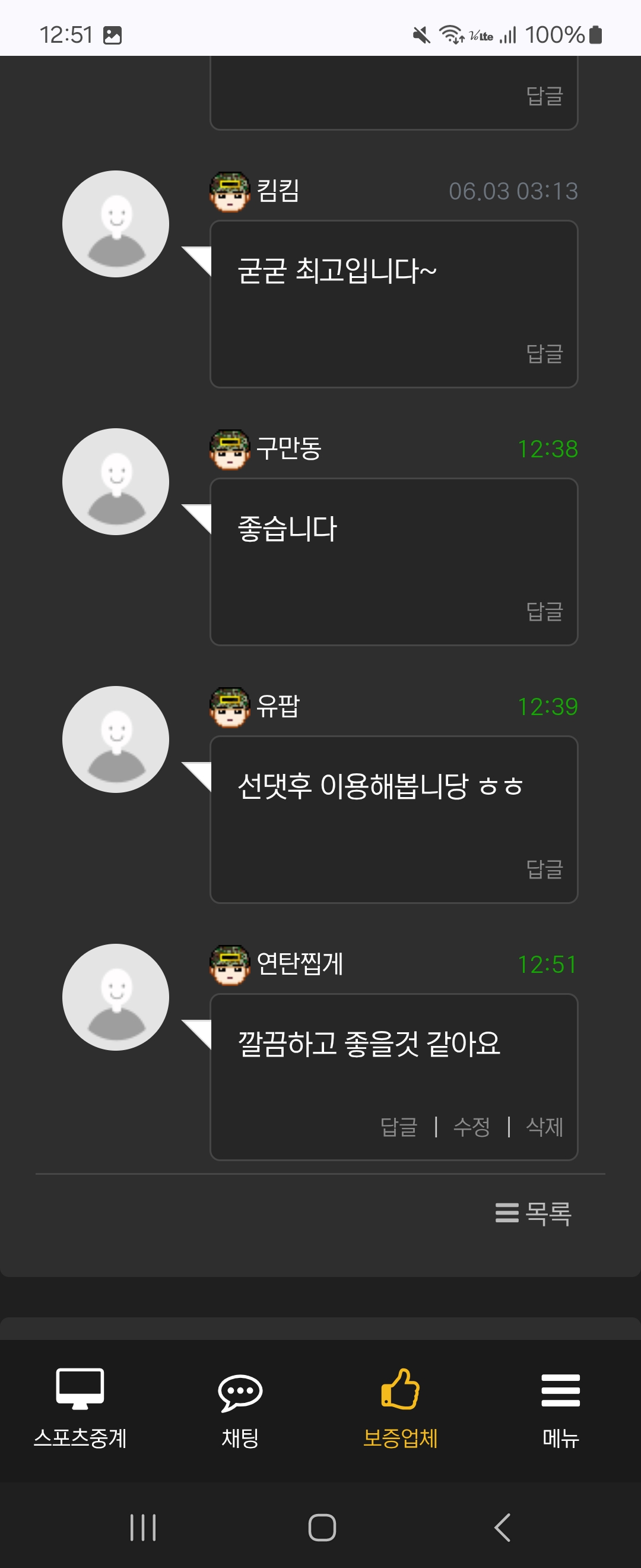Viewport: 641px width, 1568px height.
Task: Reply to 연탄찝게's comment
Action: coord(399,1127)
